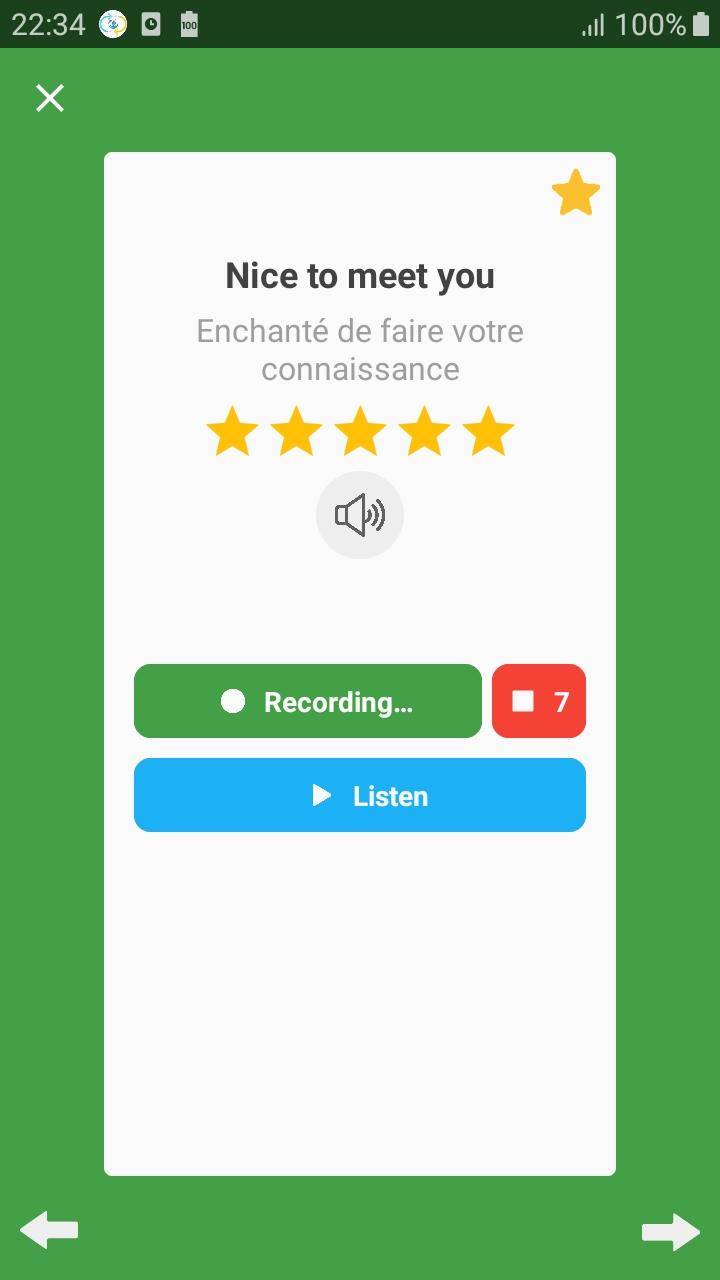The image size is (720, 1280).
Task: Stop recording with the red counter button
Action: click(x=539, y=701)
